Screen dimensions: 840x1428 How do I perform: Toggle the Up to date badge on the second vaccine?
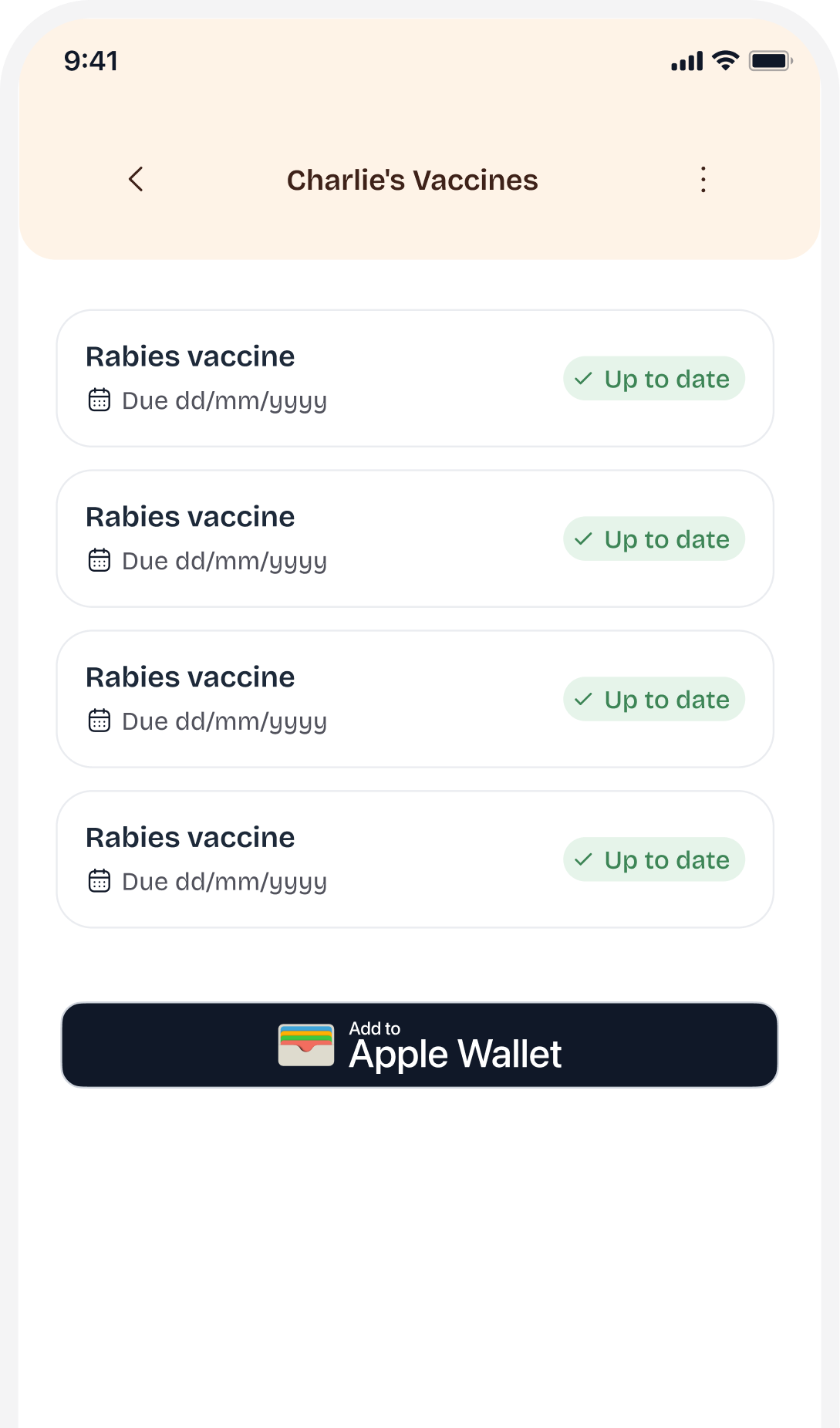pyautogui.click(x=654, y=538)
